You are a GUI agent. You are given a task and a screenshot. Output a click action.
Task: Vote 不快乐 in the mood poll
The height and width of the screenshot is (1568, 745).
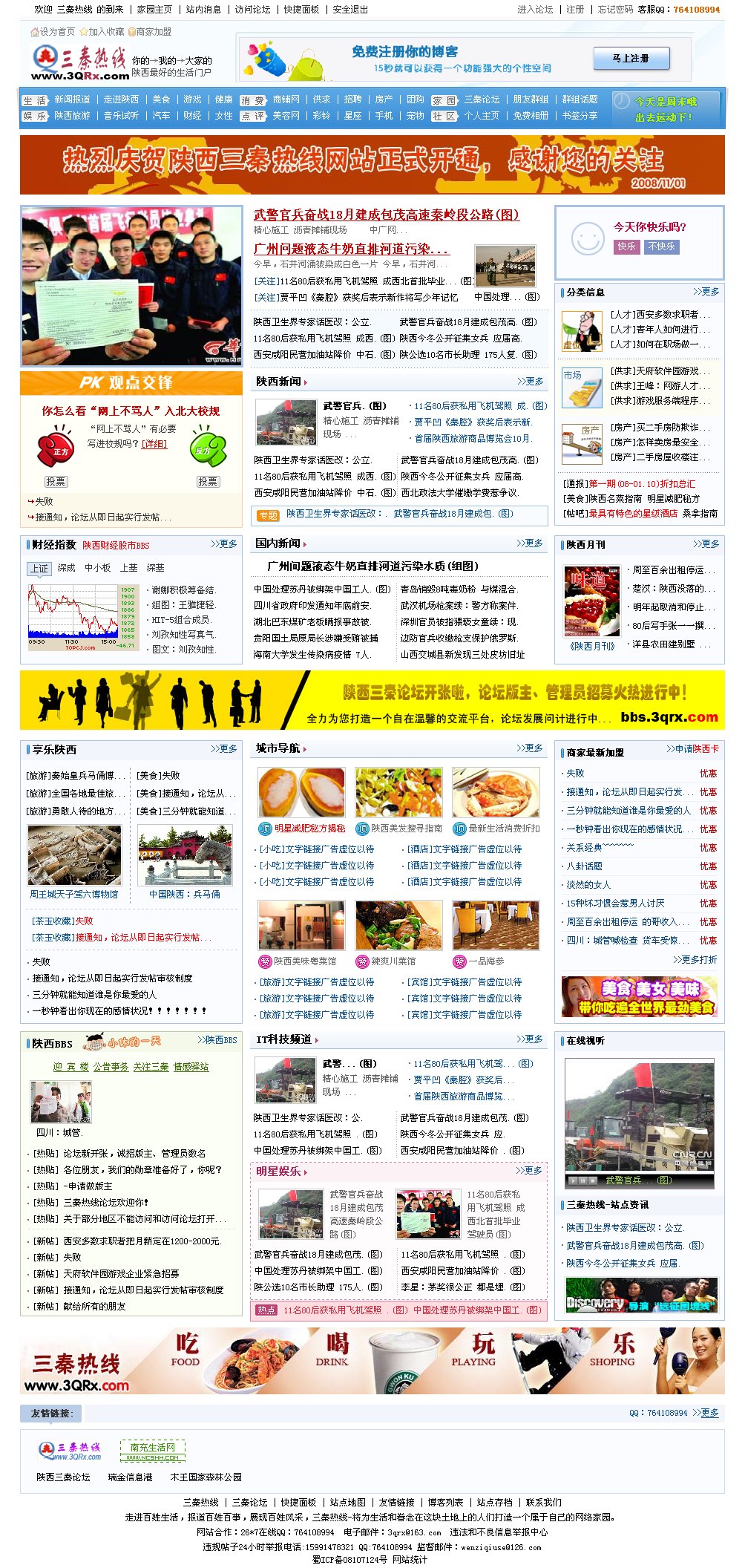[661, 246]
